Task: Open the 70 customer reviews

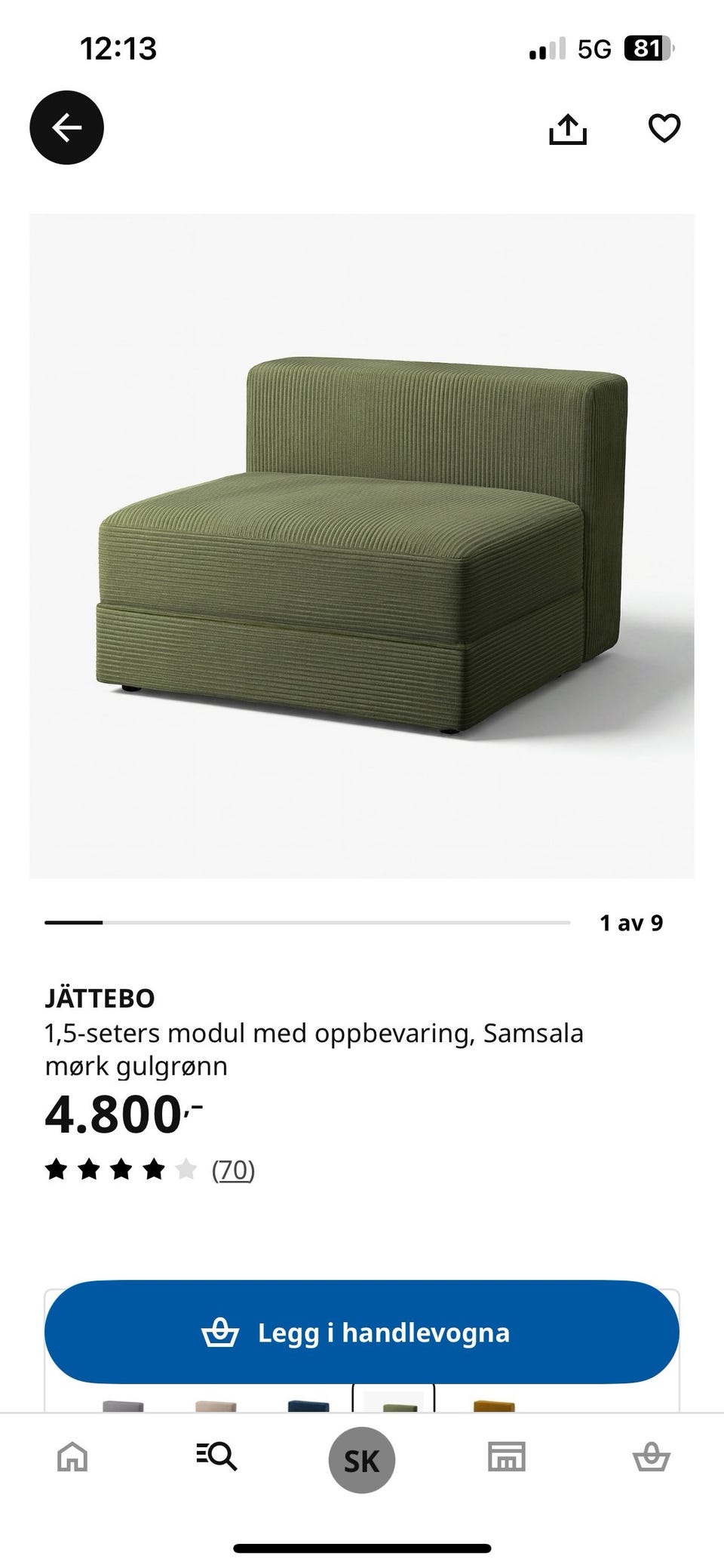Action: pyautogui.click(x=233, y=1170)
